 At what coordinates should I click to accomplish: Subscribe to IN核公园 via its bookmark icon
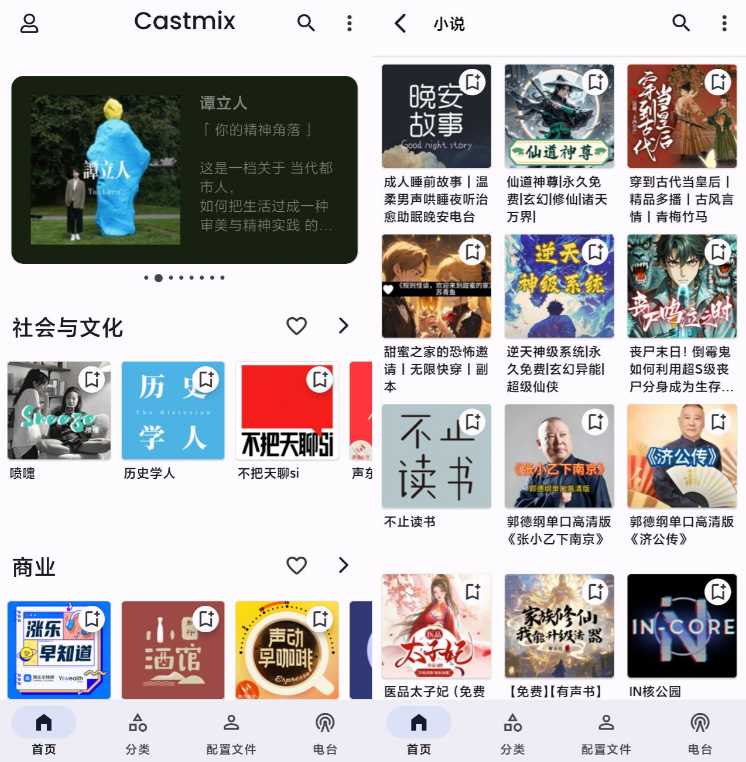click(718, 592)
